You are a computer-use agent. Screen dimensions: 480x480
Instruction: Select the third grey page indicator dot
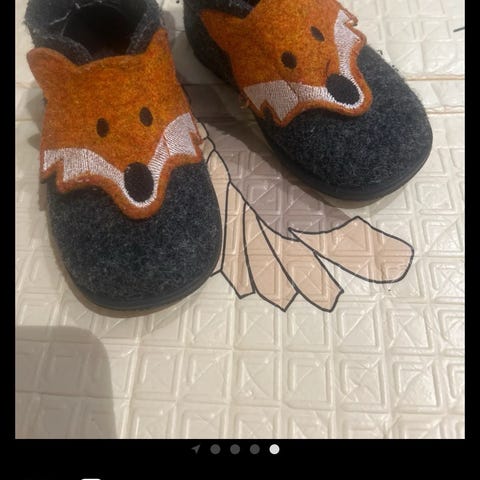click(x=255, y=449)
